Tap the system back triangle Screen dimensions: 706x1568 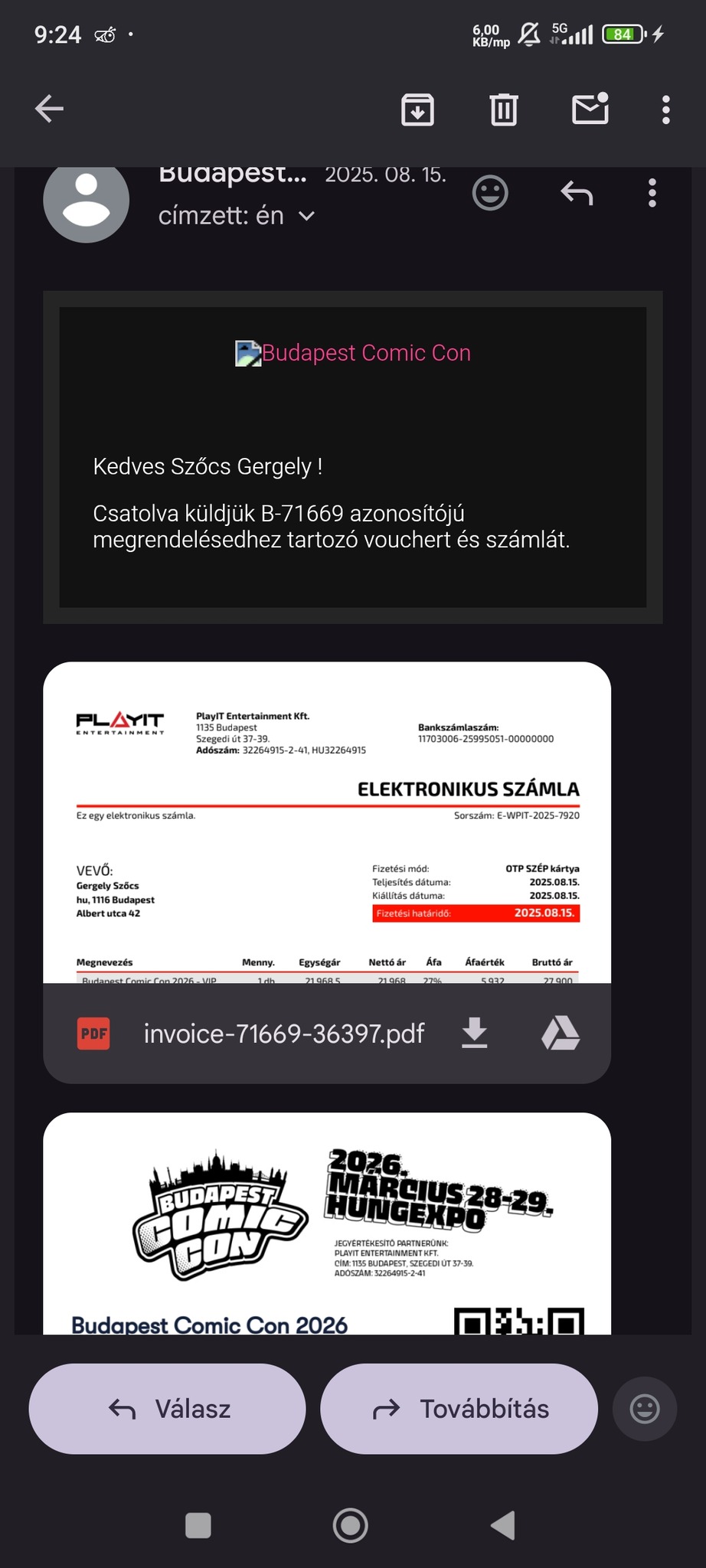pos(503,1525)
